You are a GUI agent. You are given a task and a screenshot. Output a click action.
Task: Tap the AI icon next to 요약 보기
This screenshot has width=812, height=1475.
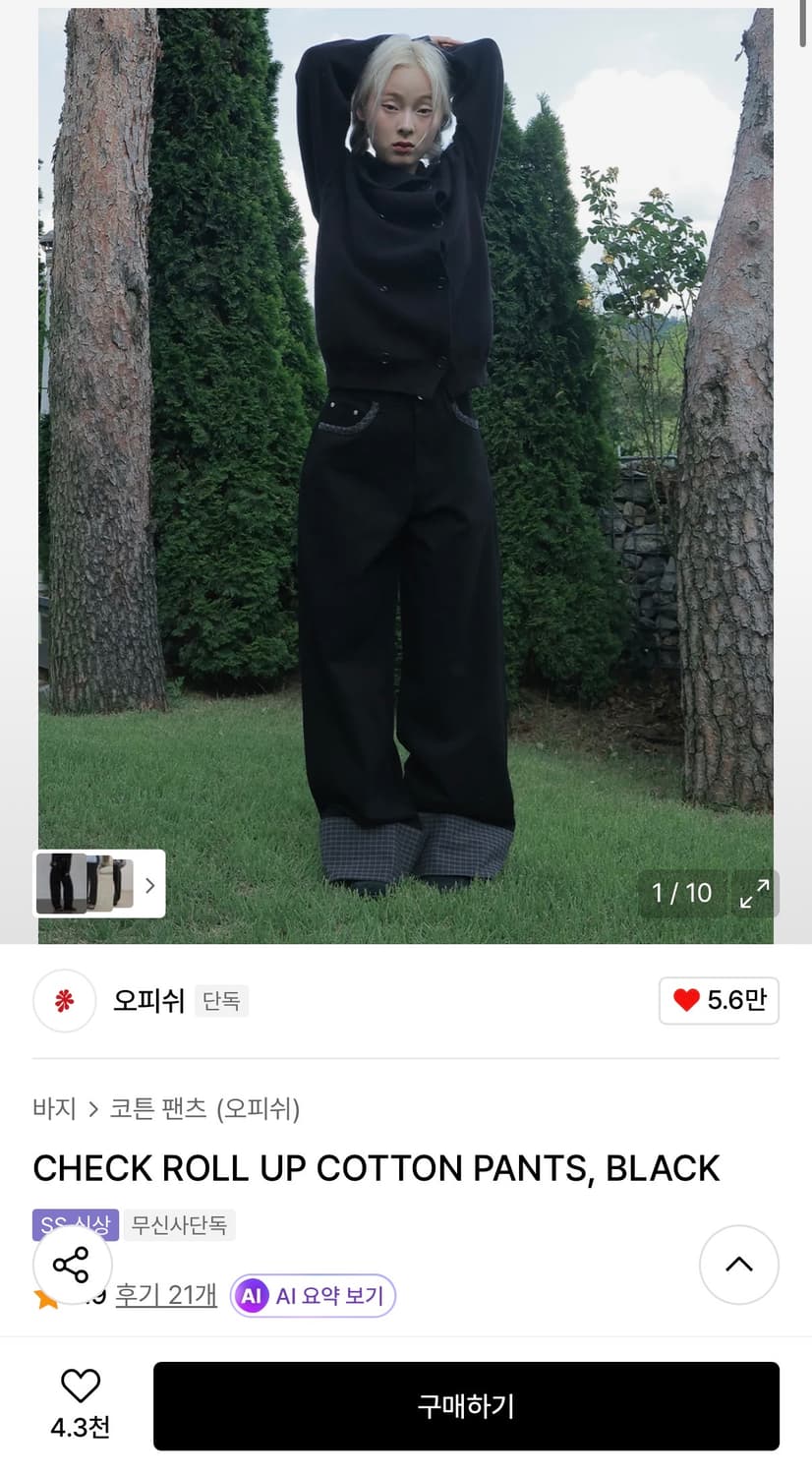[250, 1296]
